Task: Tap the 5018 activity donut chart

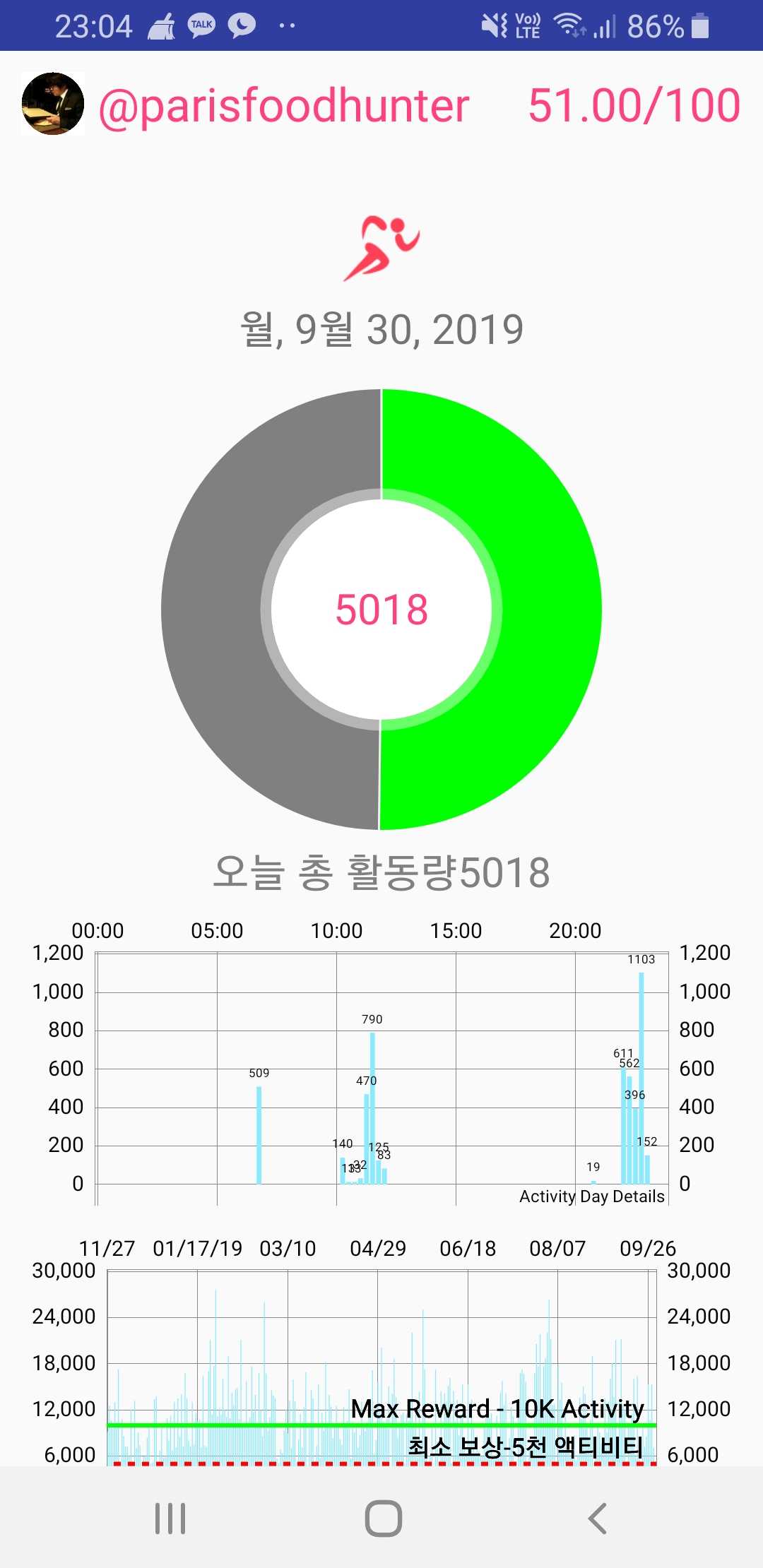Action: point(381,610)
